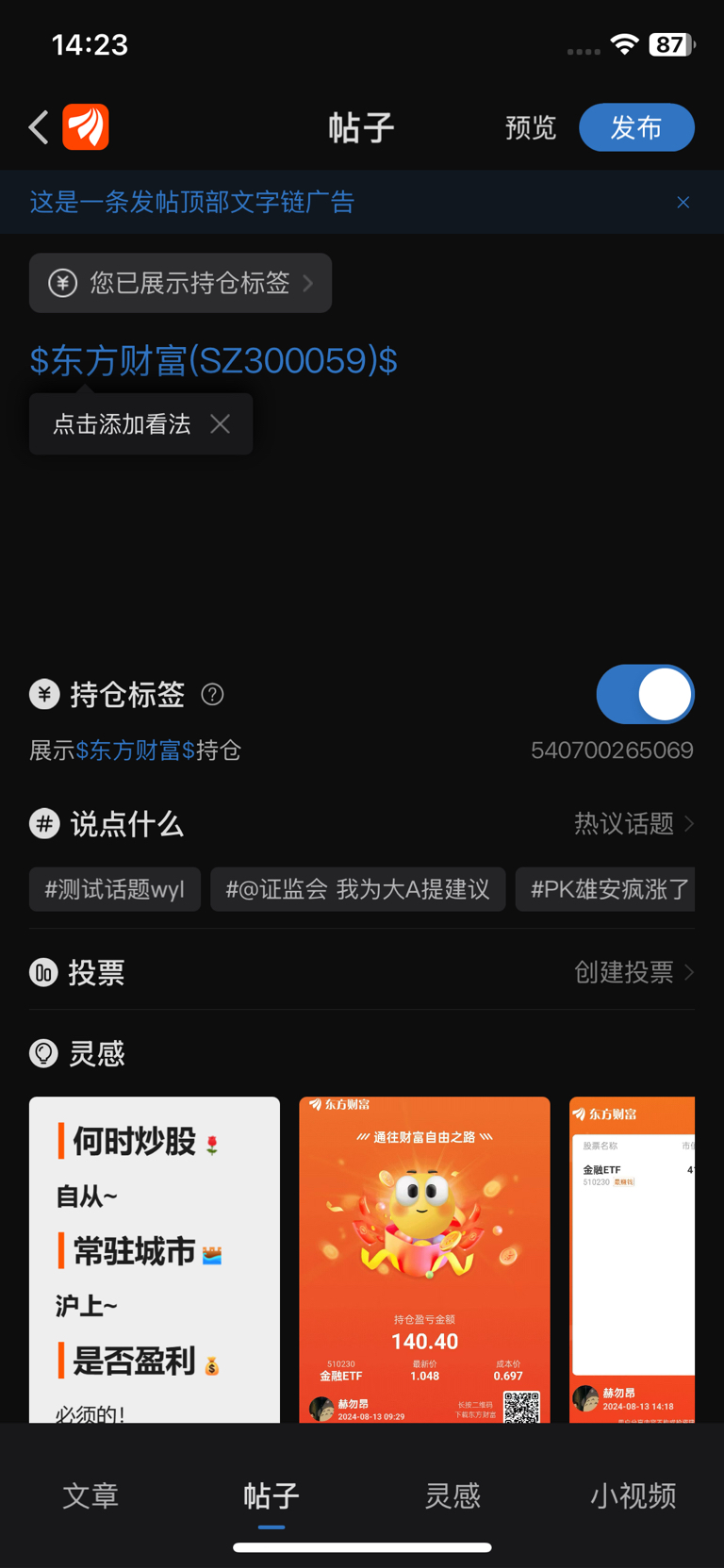Viewport: 724px width, 1568px height.
Task: Open the top text link ad
Action: [192, 202]
